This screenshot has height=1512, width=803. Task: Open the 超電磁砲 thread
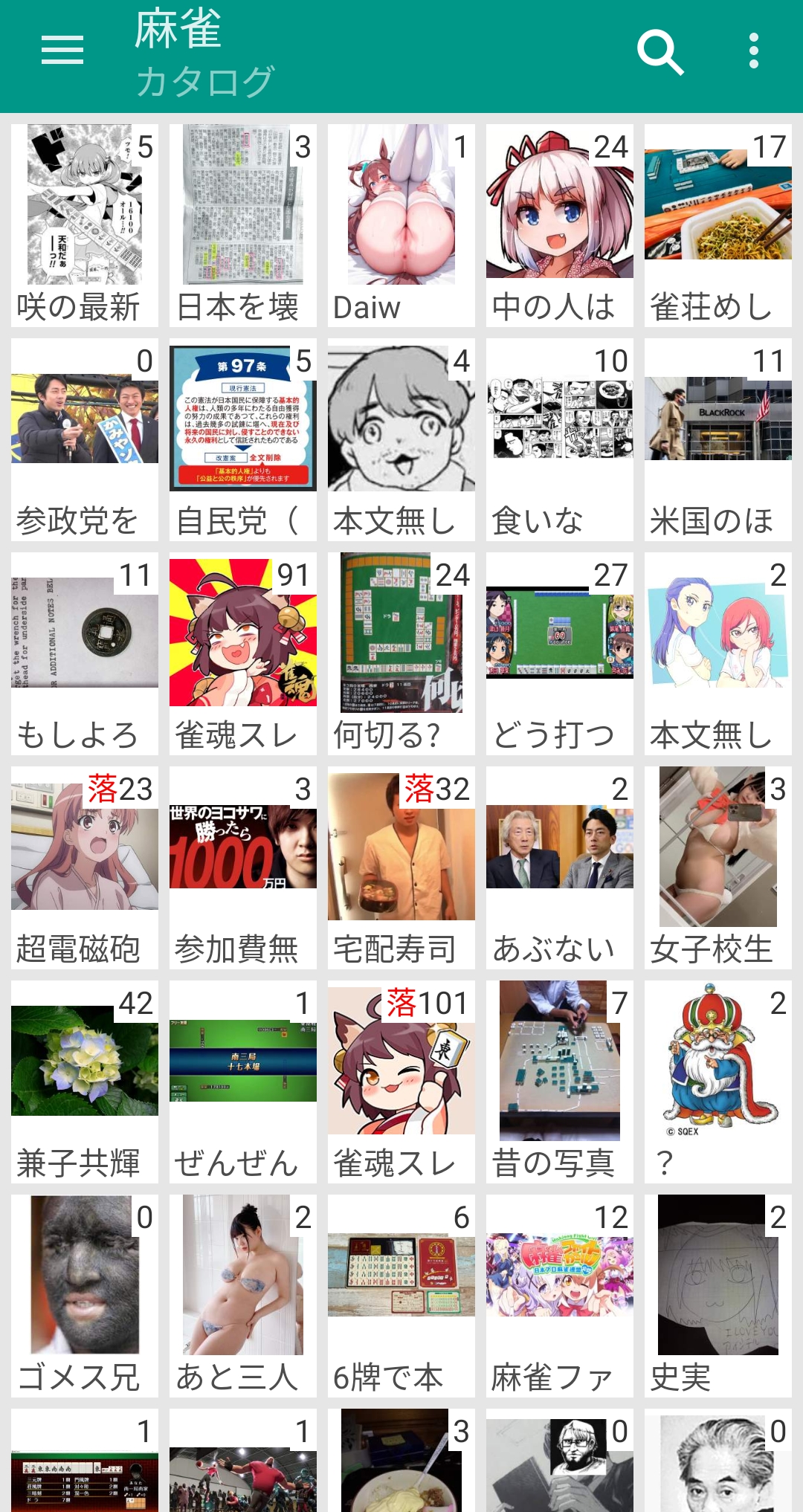pos(84,867)
